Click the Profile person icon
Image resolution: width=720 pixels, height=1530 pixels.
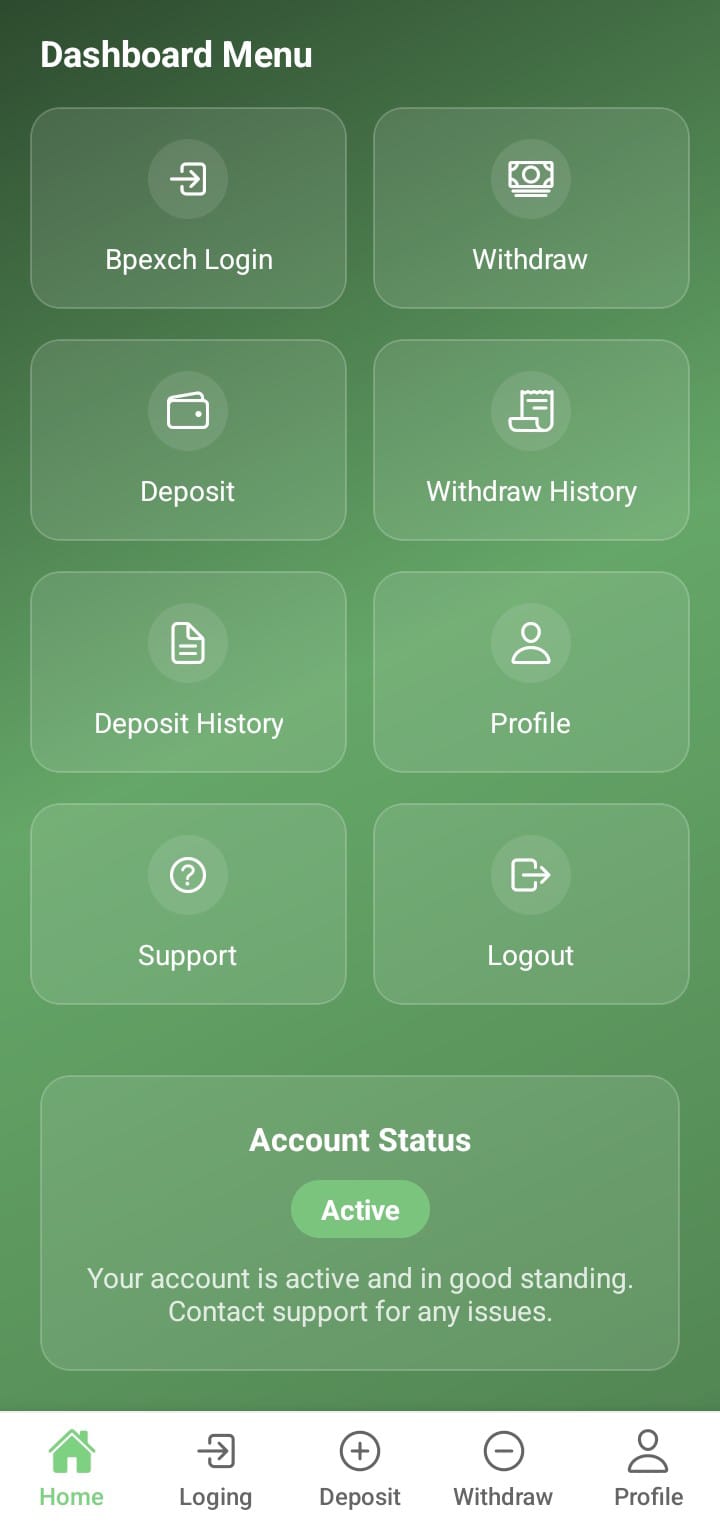point(531,643)
